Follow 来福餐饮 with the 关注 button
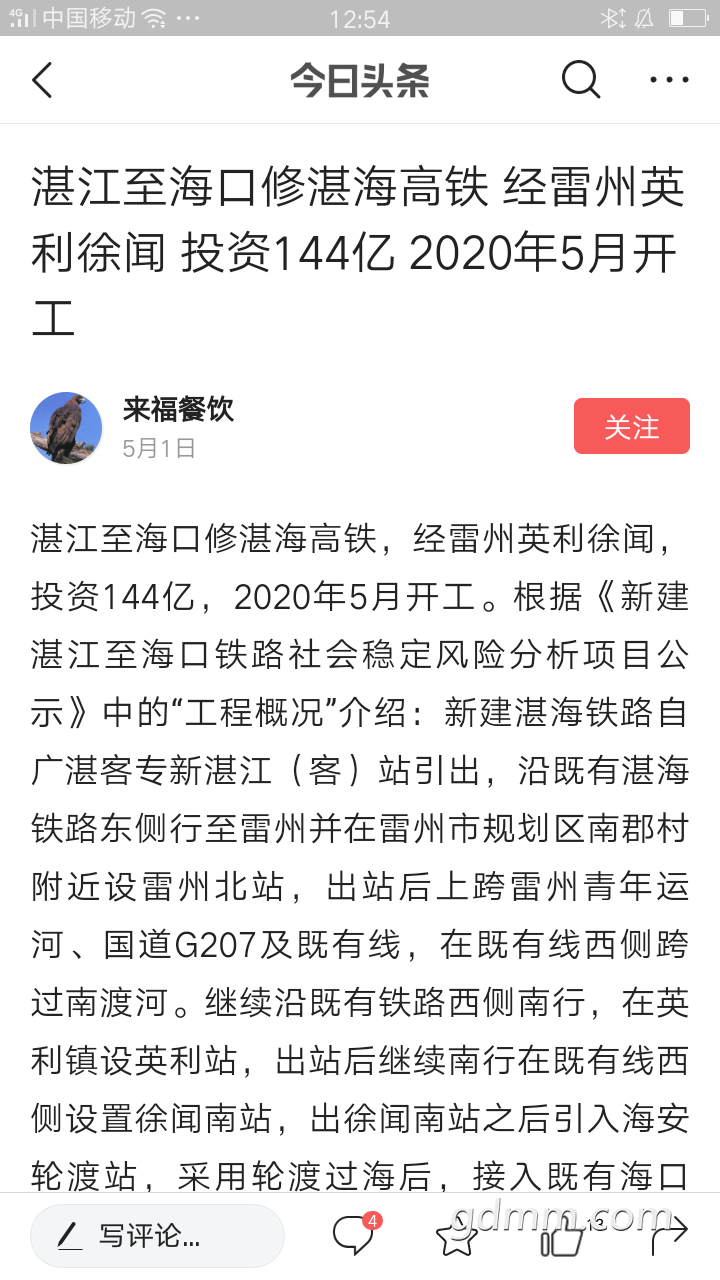 tap(631, 427)
